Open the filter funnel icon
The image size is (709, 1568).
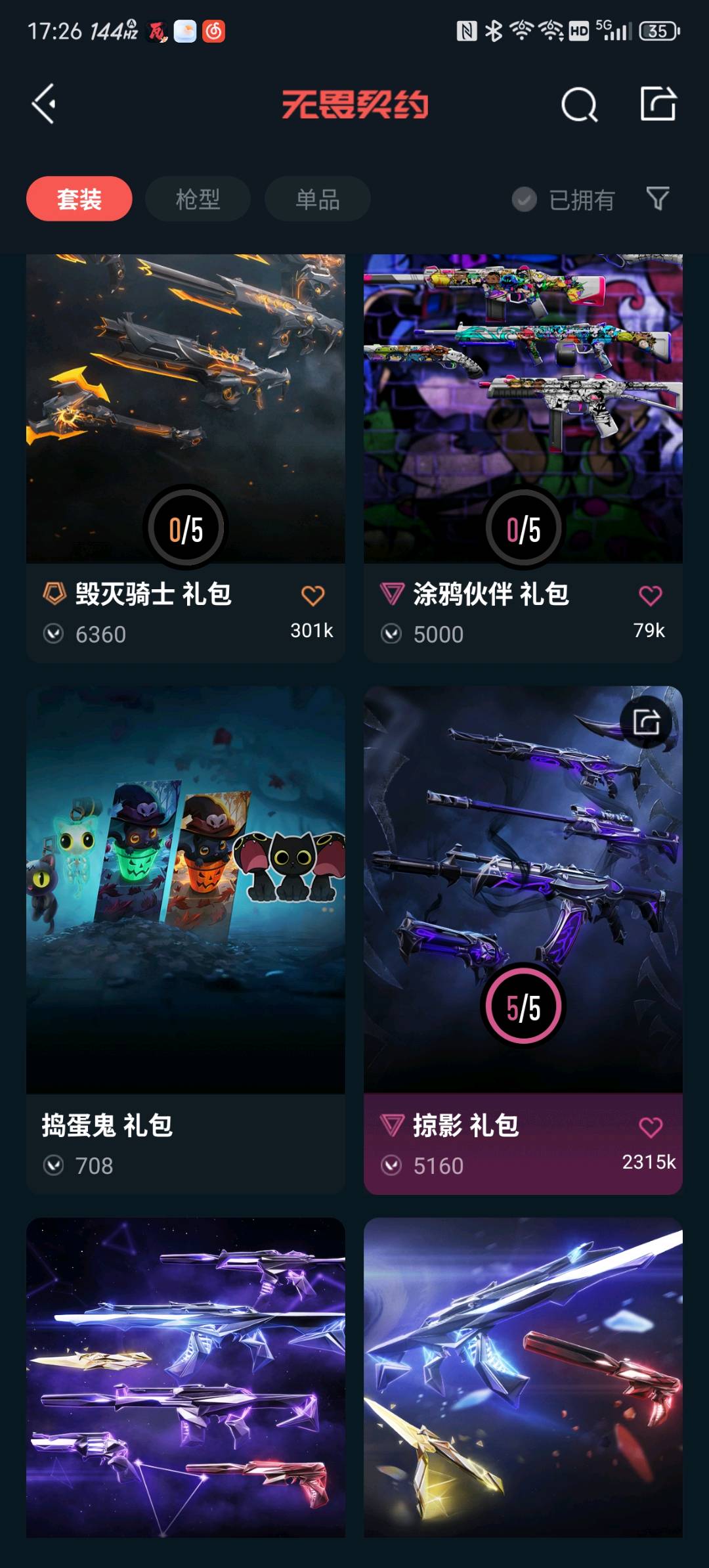pyautogui.click(x=658, y=198)
